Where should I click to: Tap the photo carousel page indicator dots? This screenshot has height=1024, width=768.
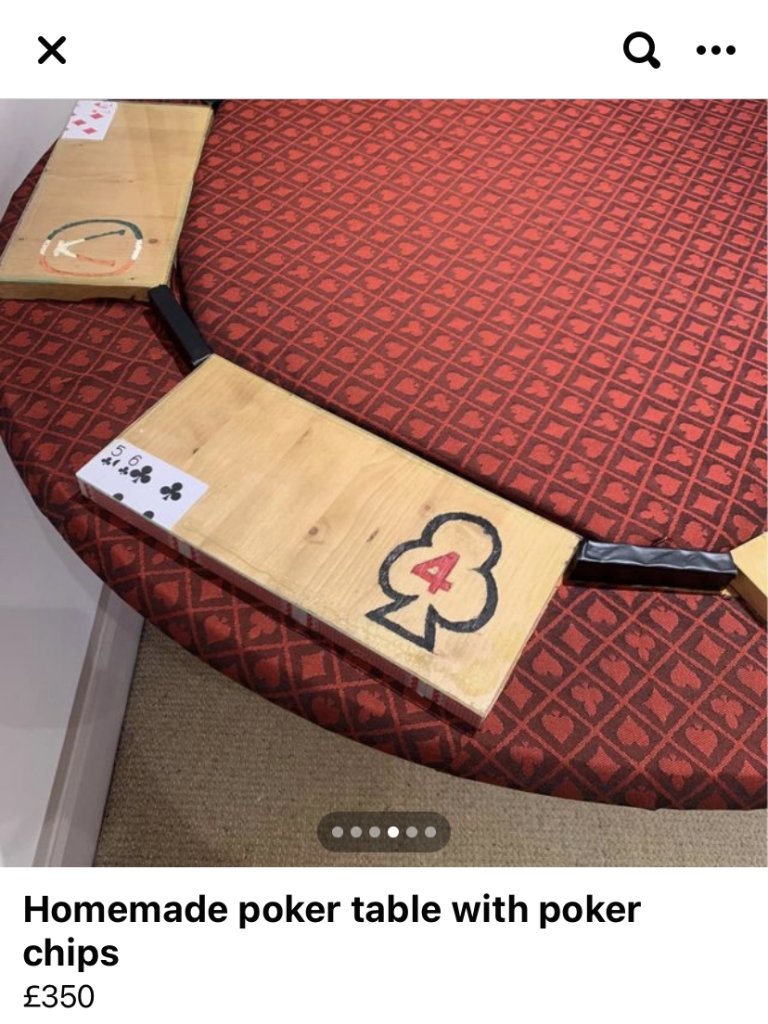coord(384,831)
